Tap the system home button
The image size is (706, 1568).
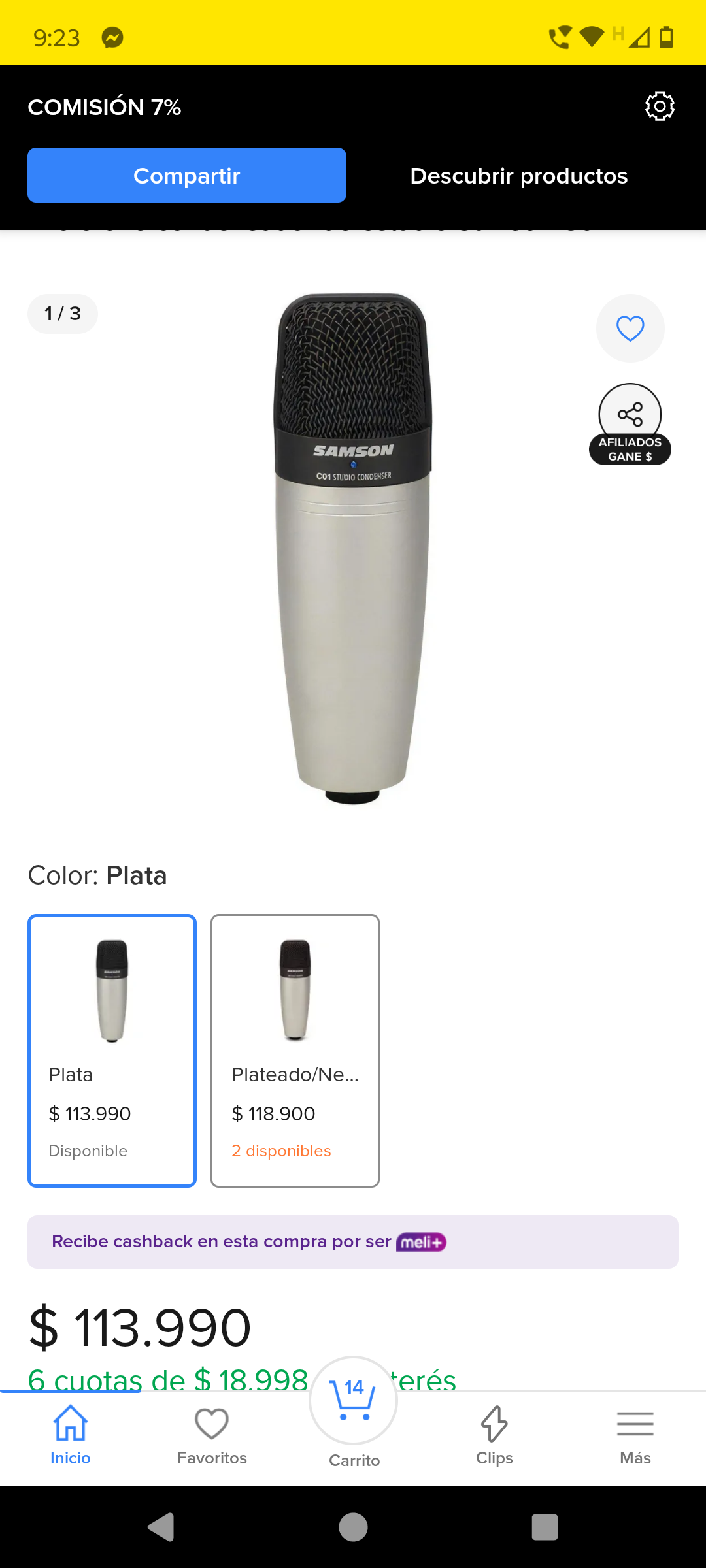point(353,1527)
